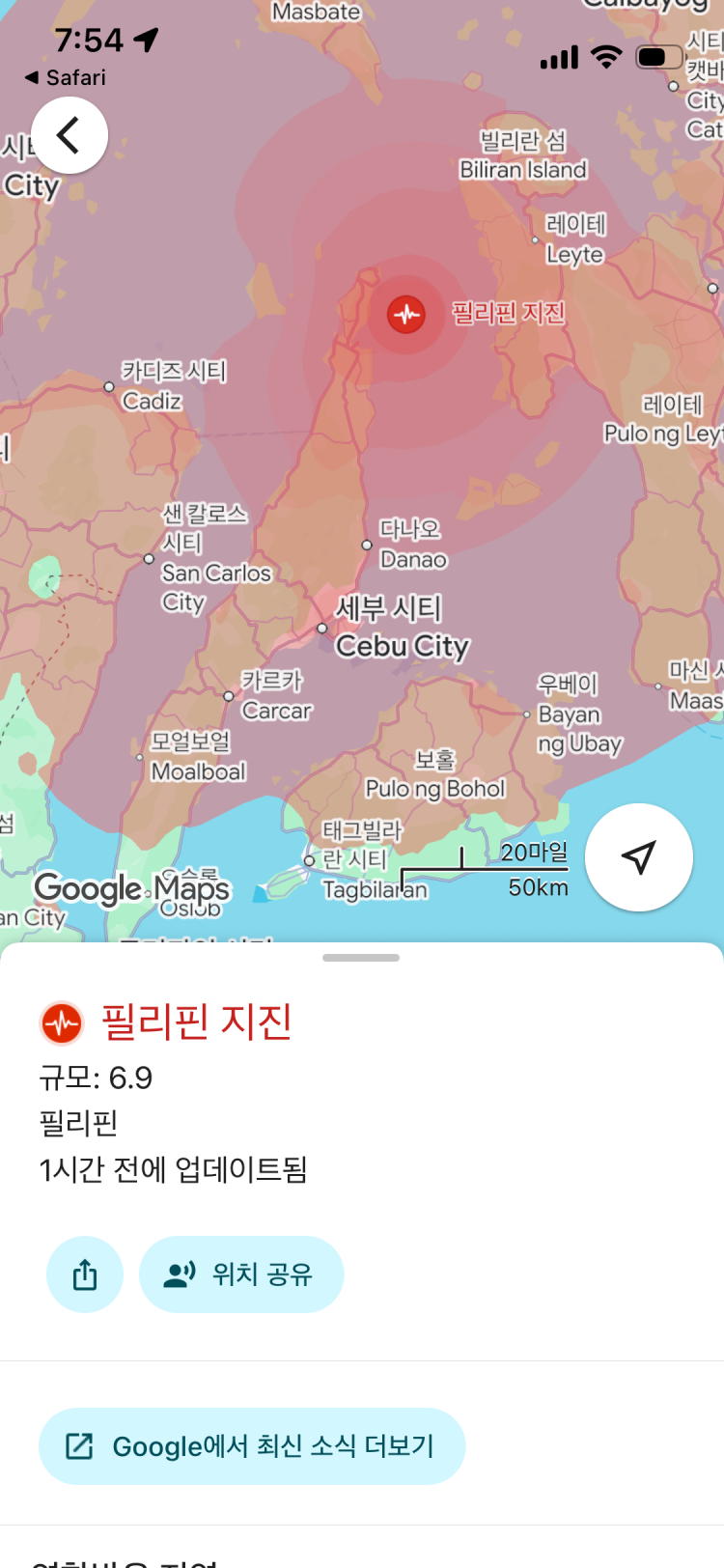This screenshot has width=724, height=1568.
Task: Center map on my current location
Action: [x=639, y=856]
